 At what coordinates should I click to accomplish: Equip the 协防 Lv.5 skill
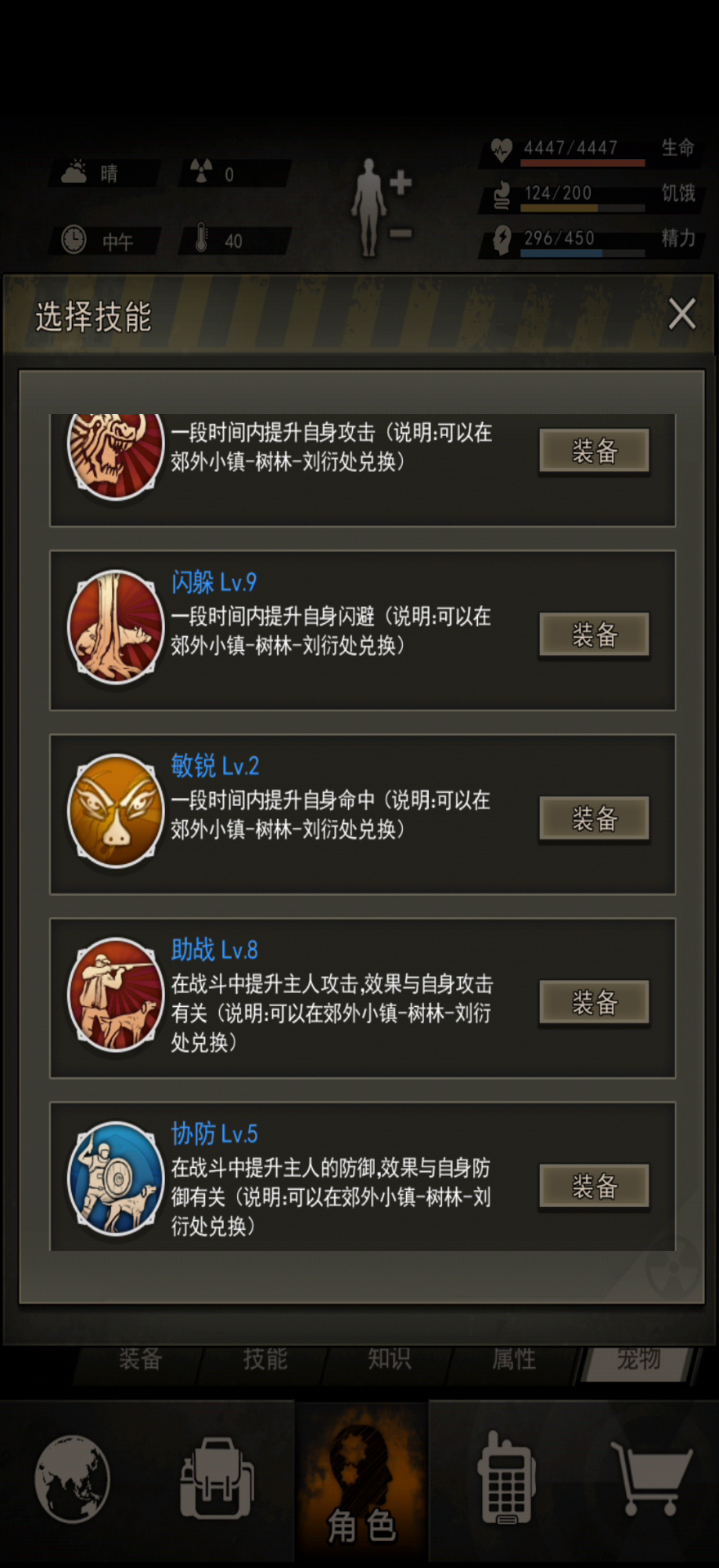pos(594,1186)
